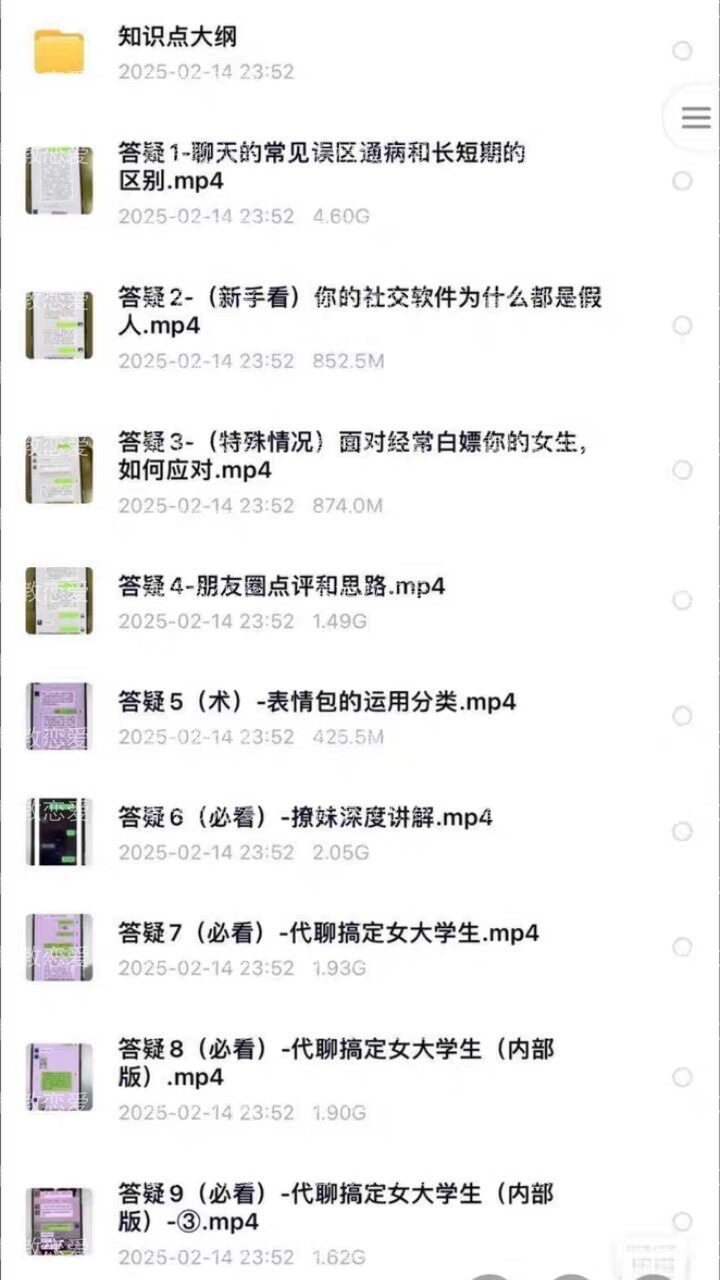720x1280 pixels.
Task: Check the circle beside 答疑7 video
Action: (x=682, y=947)
